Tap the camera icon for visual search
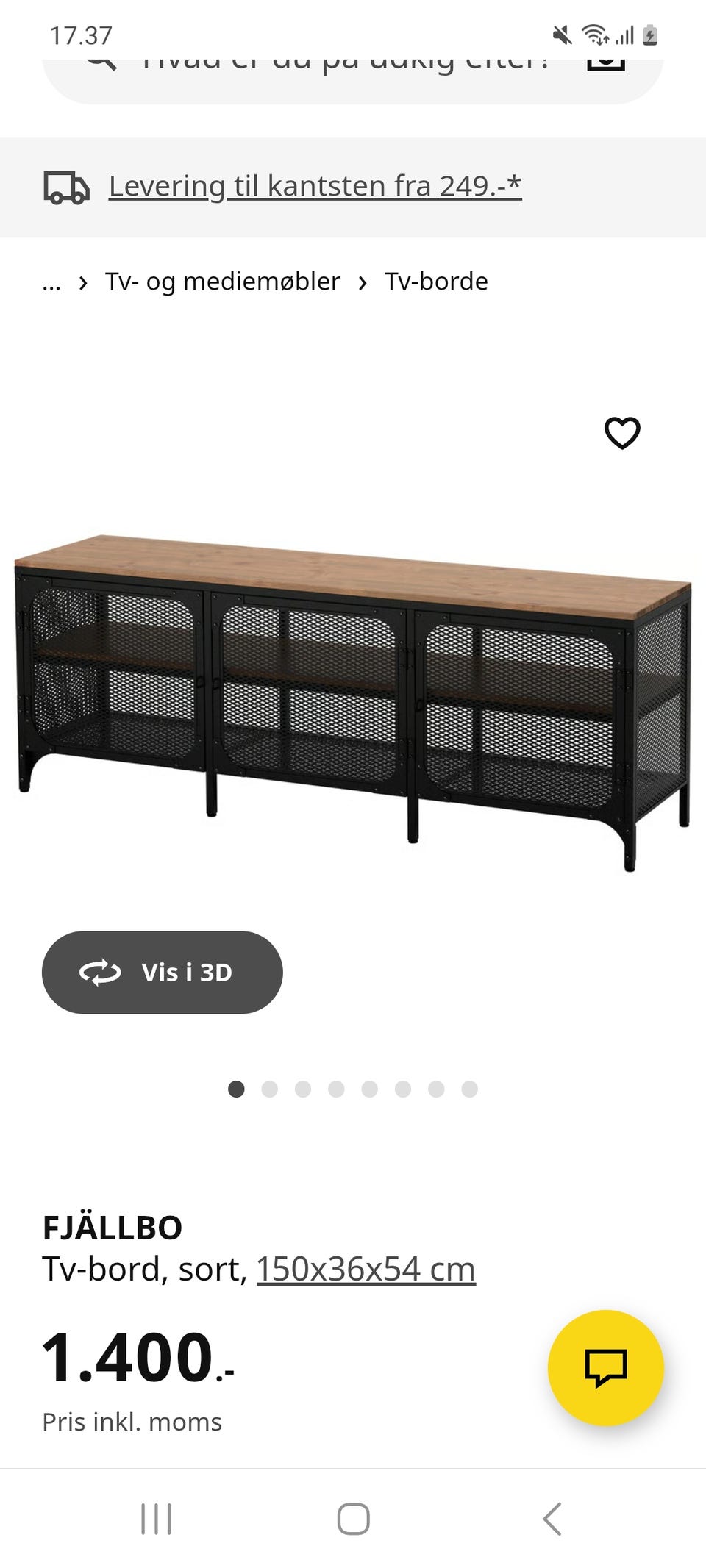Viewport: 706px width, 1568px height. pos(605,60)
